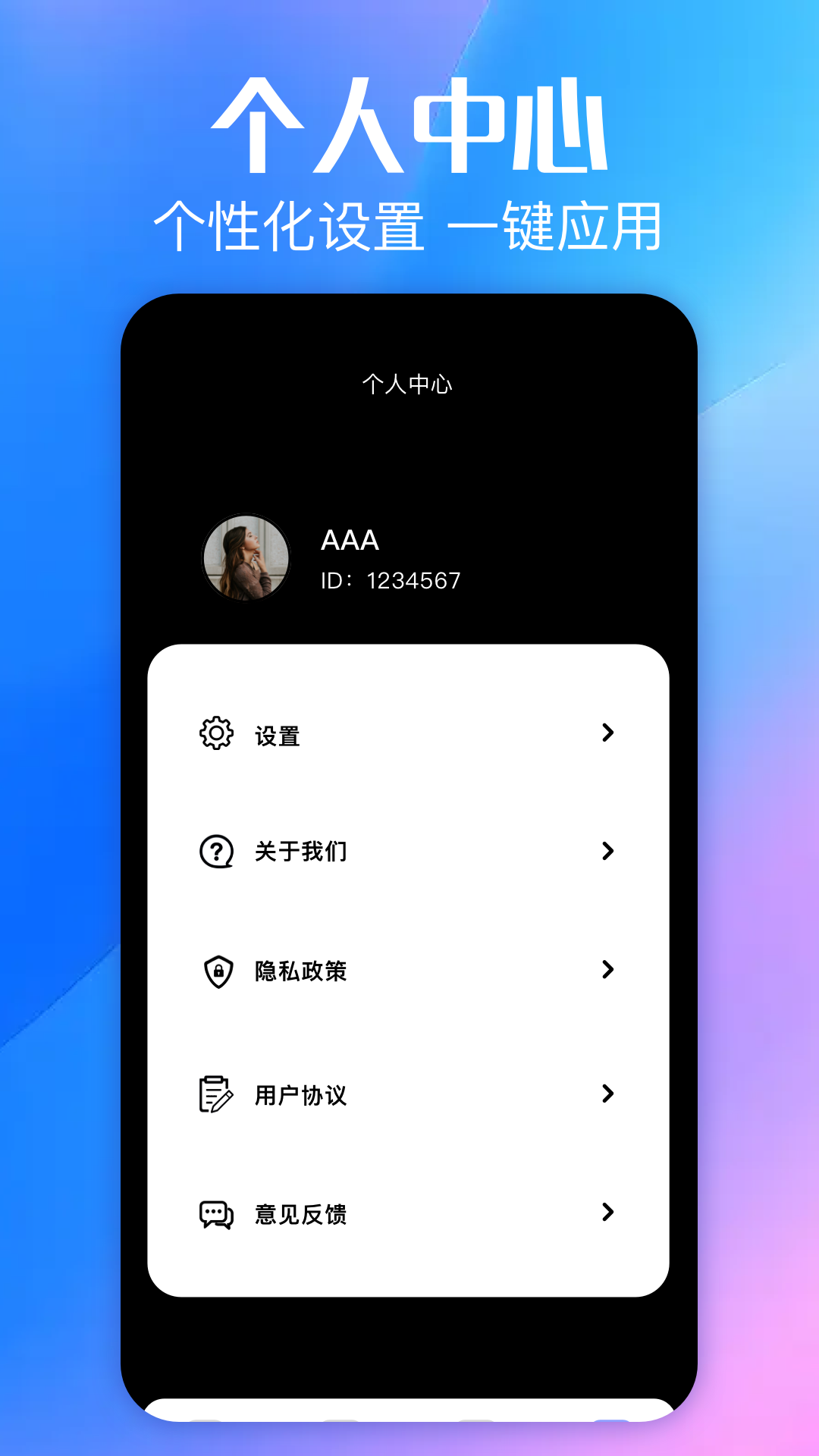Click the username AAA

349,541
